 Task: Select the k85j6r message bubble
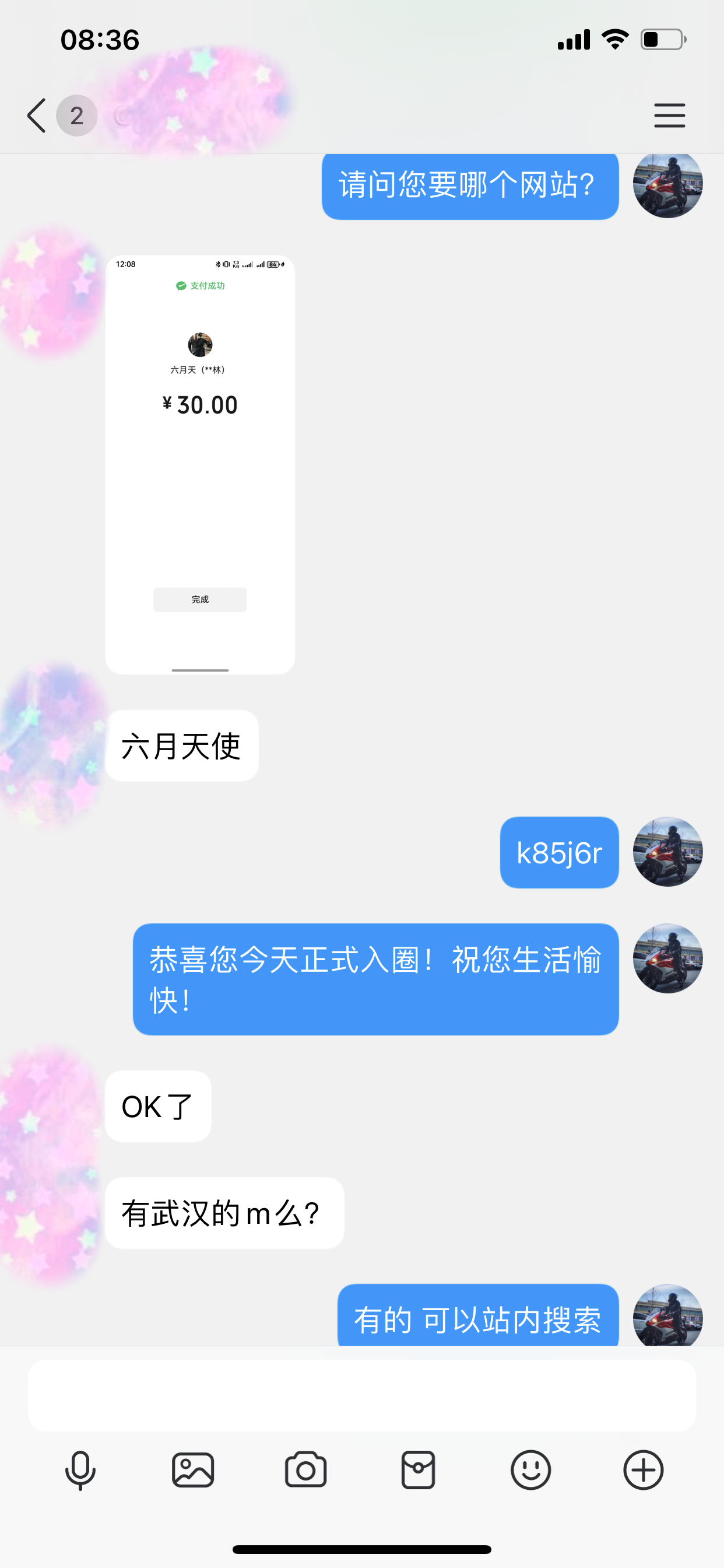click(x=558, y=853)
